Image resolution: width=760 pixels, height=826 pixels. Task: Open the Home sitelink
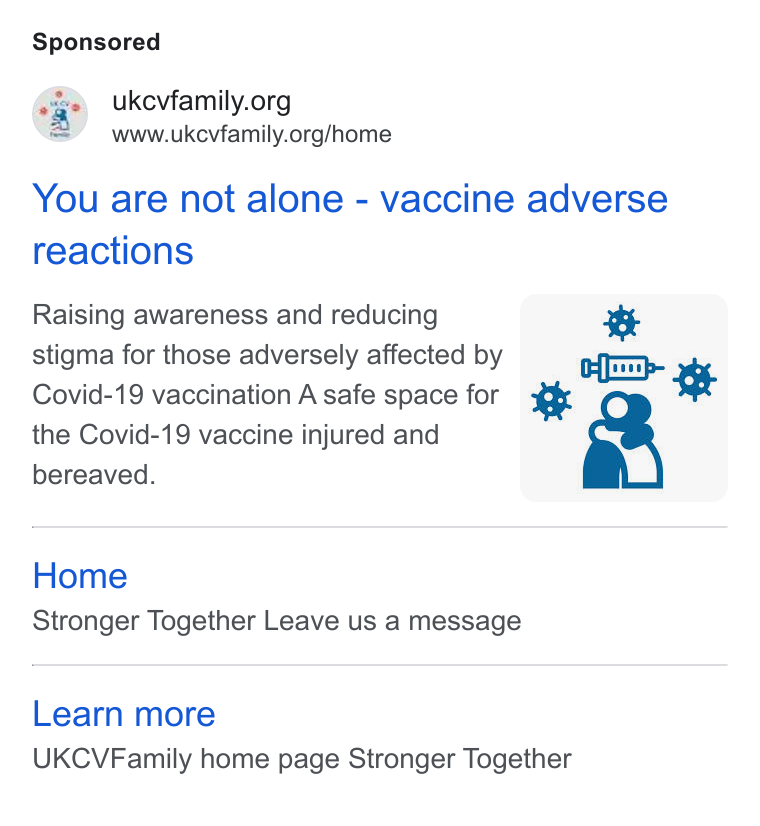(80, 575)
